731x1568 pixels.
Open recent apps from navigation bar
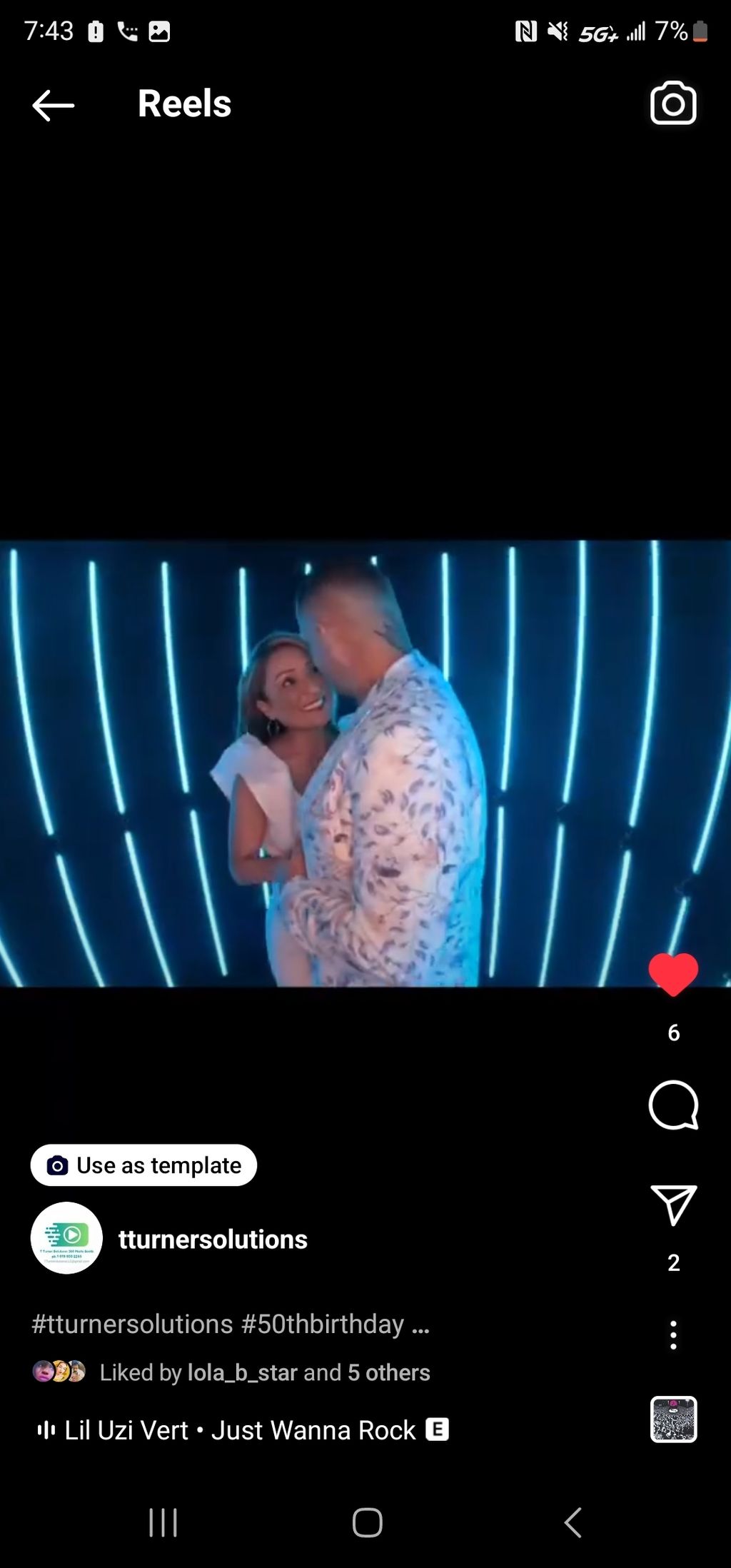pos(163,1522)
